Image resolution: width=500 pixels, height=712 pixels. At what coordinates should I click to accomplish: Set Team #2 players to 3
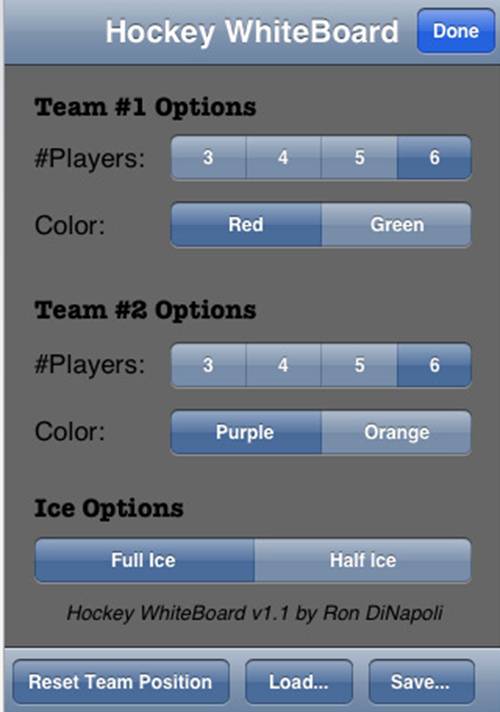pos(208,365)
